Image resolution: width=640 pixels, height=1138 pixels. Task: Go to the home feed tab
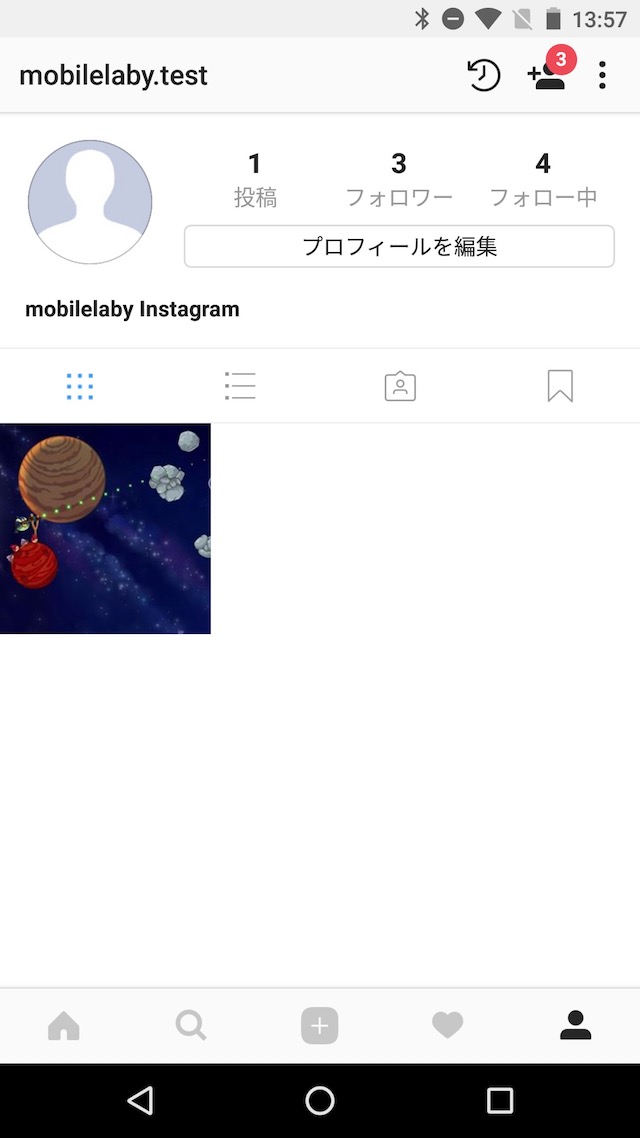coord(64,1025)
